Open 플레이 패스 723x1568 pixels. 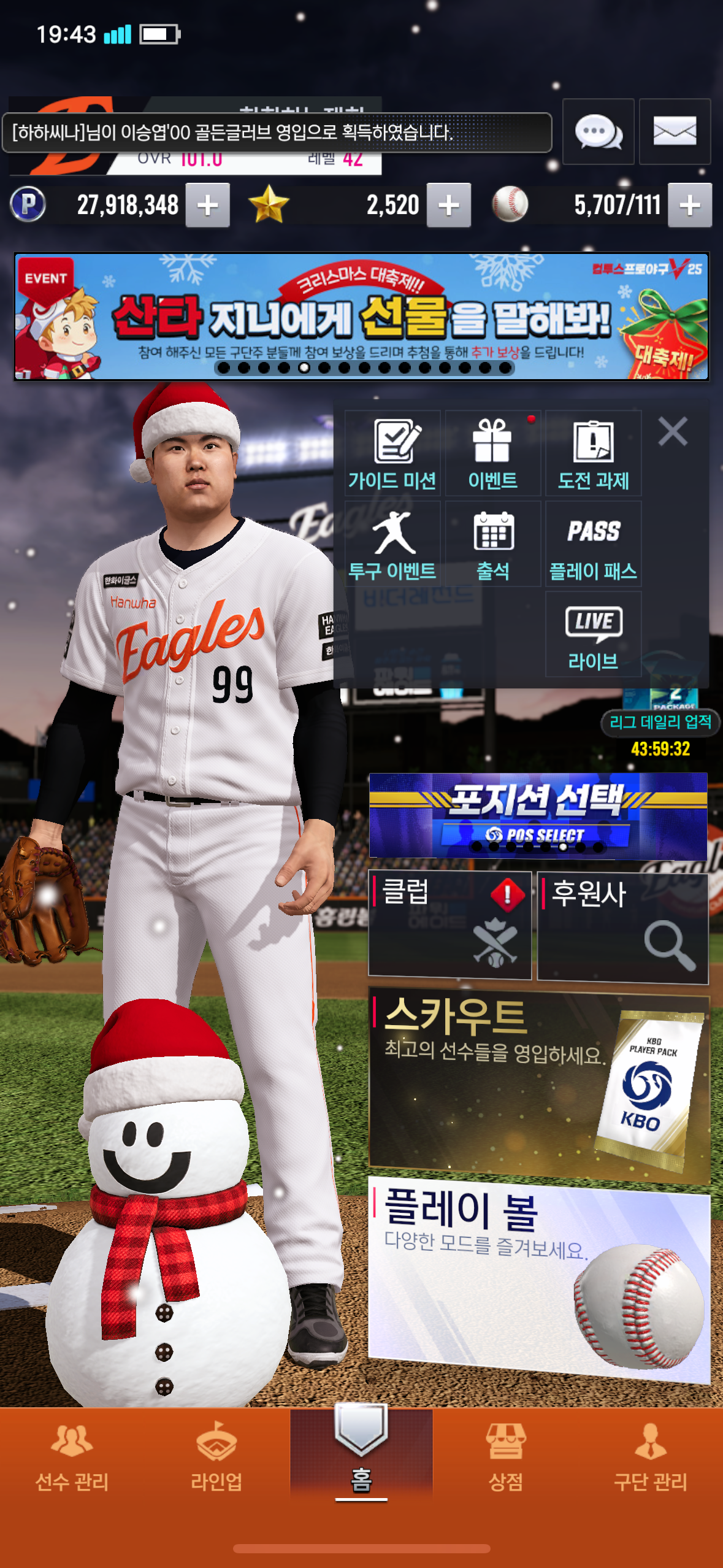[593, 544]
